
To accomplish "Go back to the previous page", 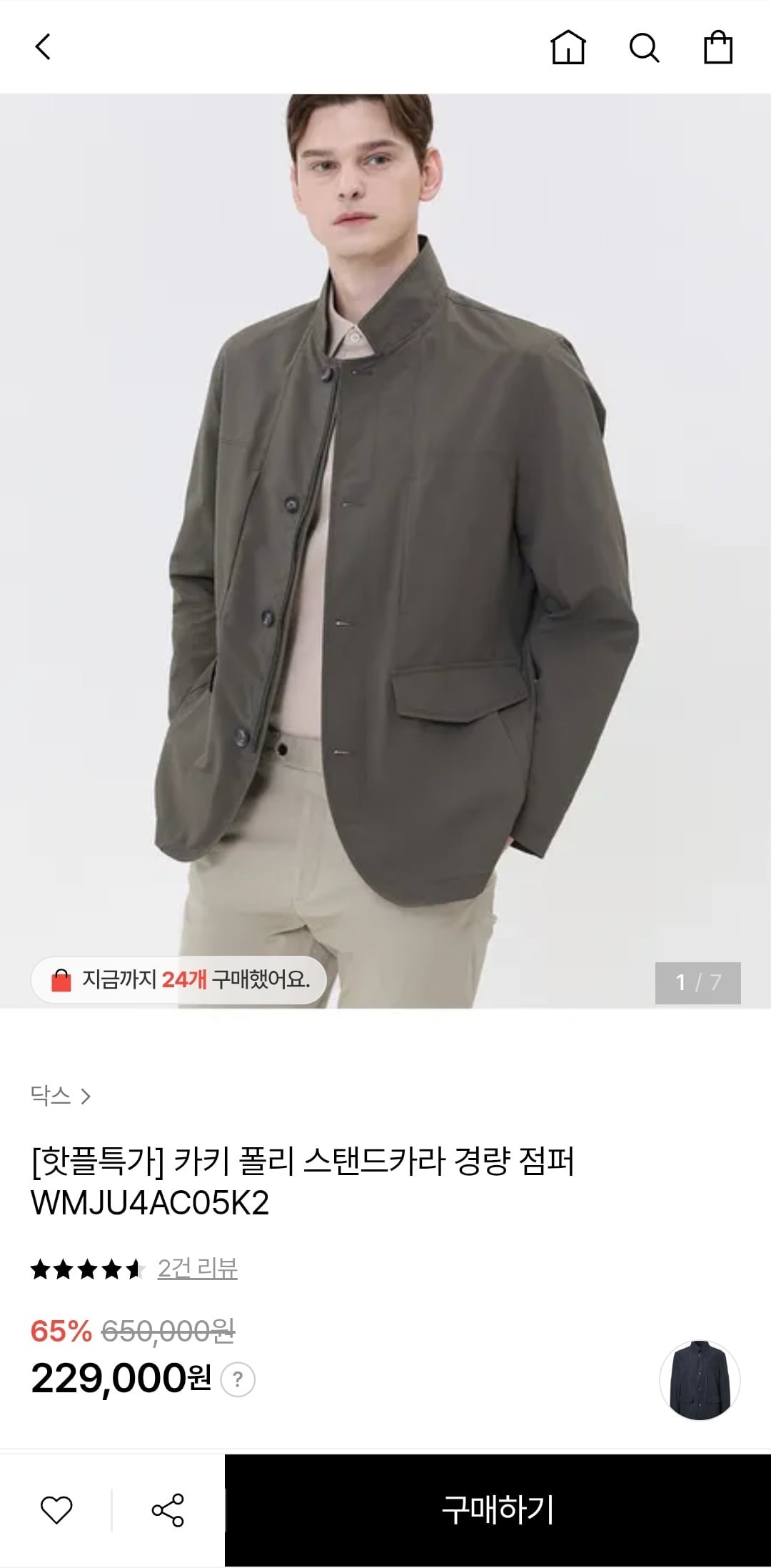I will [x=44, y=47].
